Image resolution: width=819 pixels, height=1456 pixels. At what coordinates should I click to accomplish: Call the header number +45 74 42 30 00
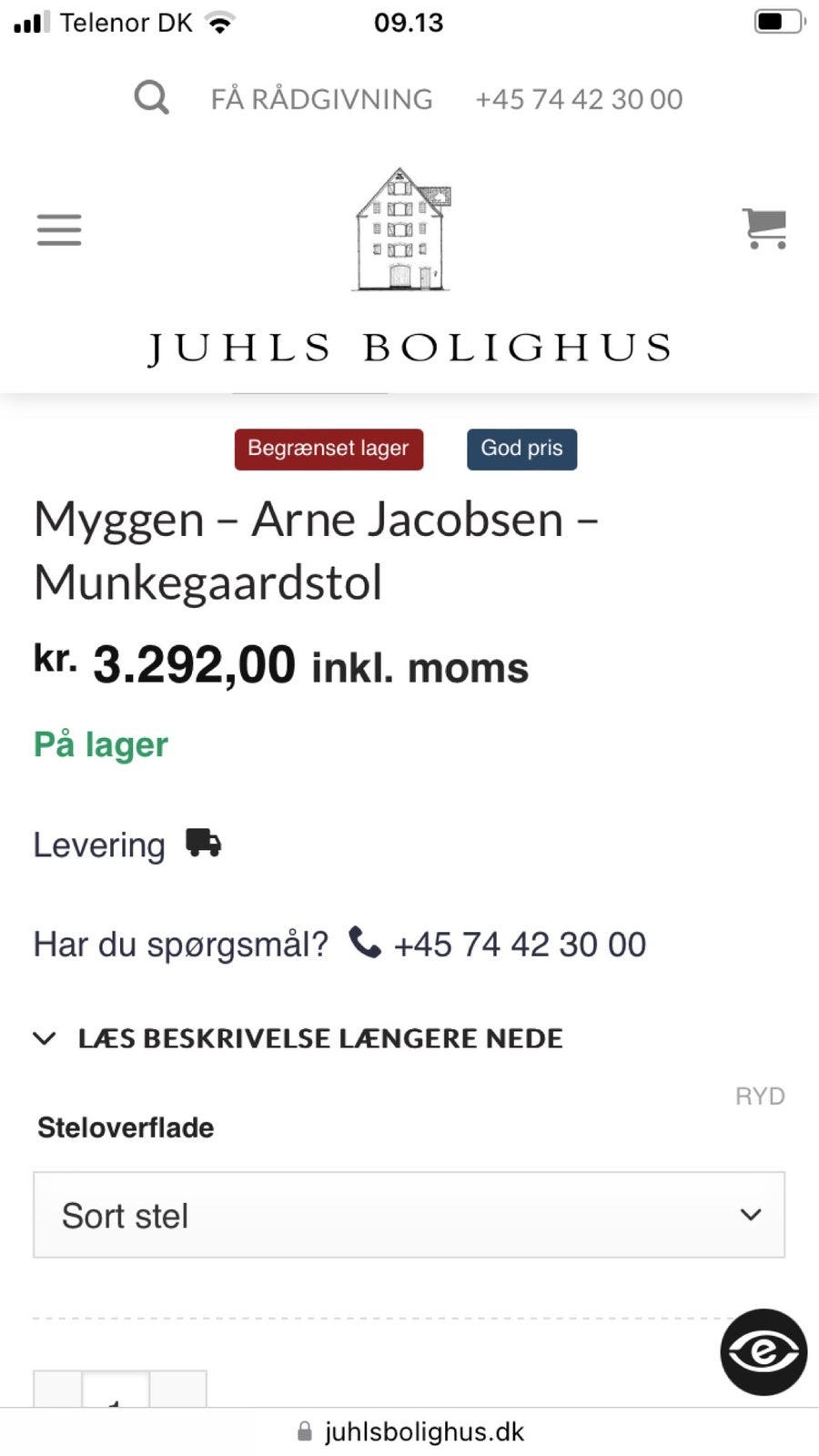579,98
